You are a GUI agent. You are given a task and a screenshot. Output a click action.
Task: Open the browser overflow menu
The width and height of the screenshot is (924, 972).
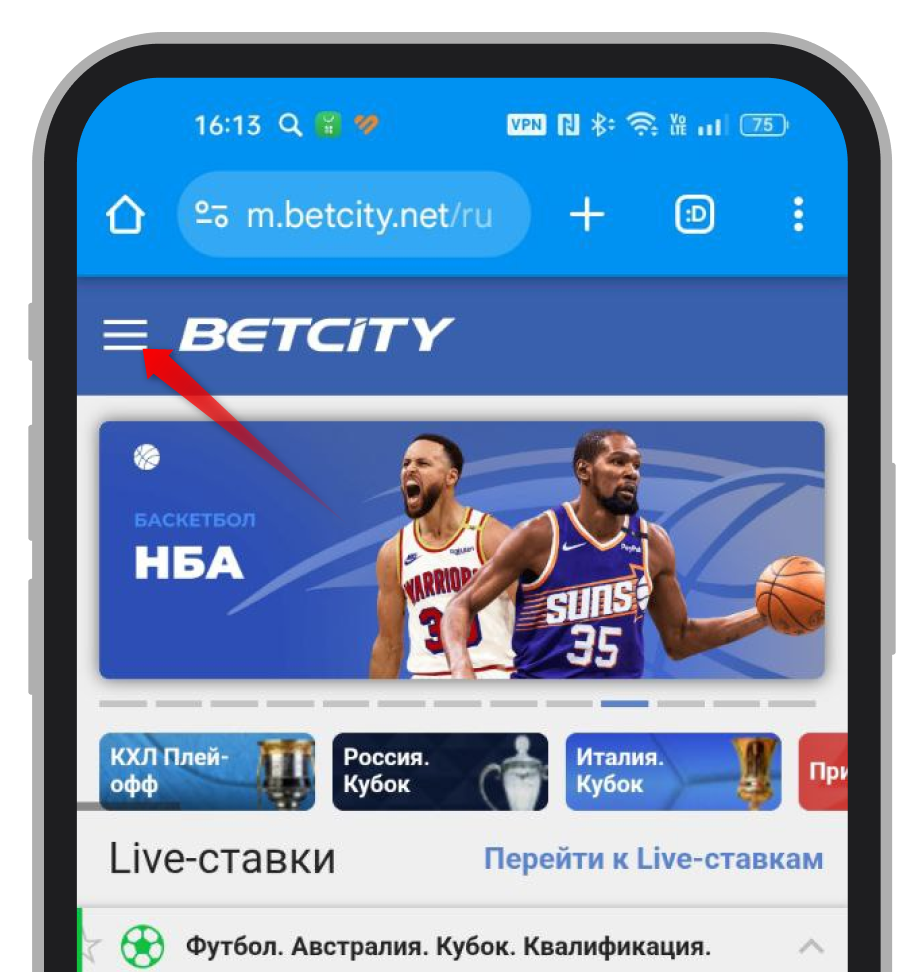tap(797, 214)
